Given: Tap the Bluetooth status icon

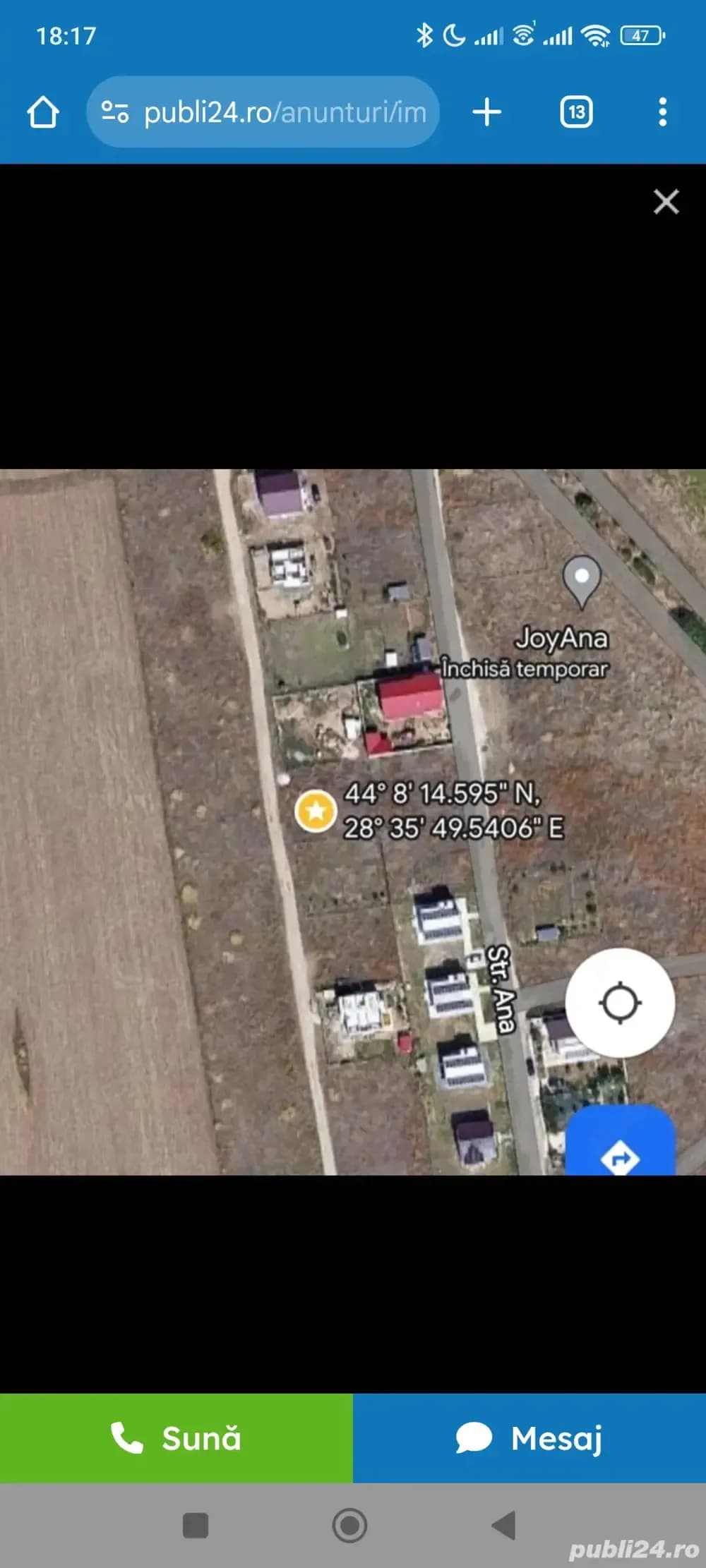Looking at the screenshot, I should (x=426, y=34).
